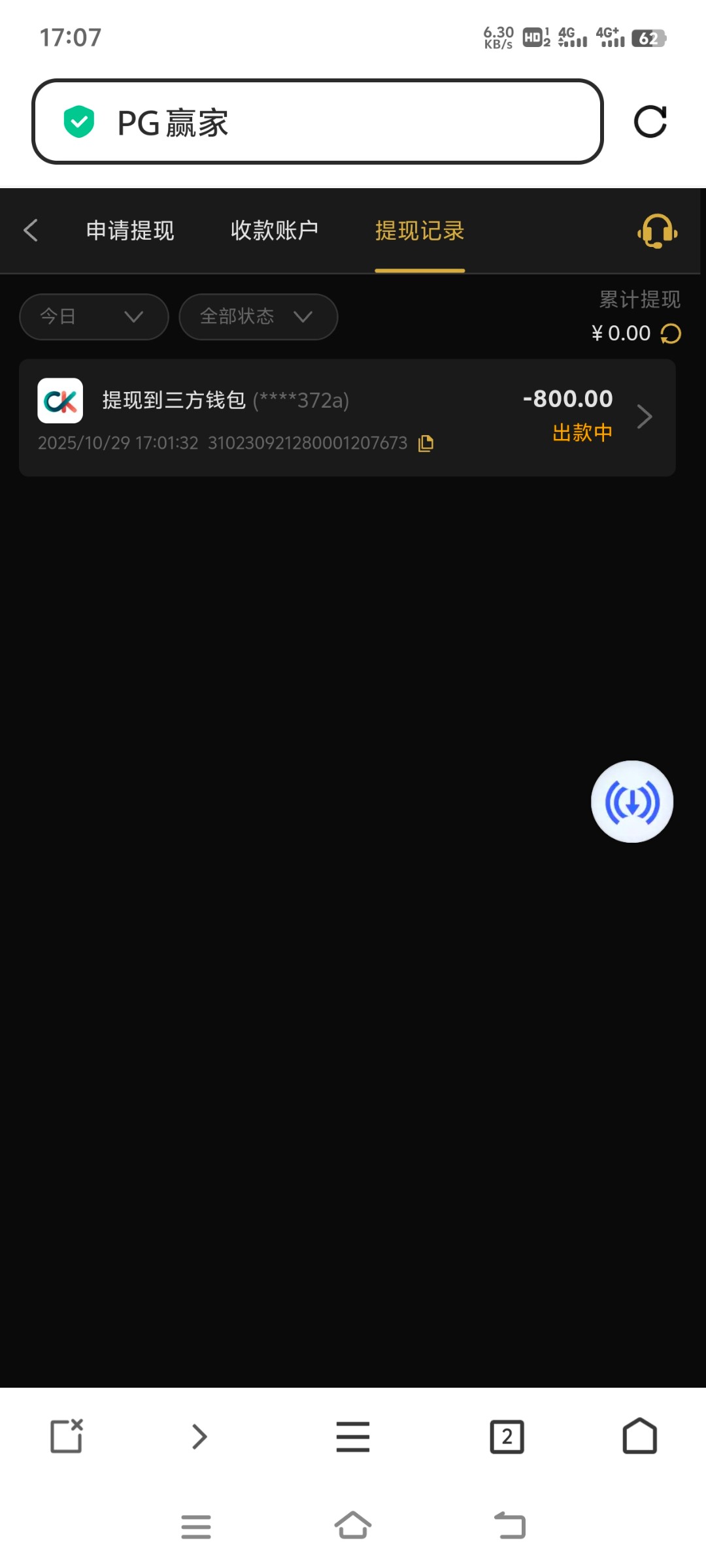Viewport: 706px width, 1568px height.
Task: Expand the 今日 date filter dropdown
Action: (93, 317)
